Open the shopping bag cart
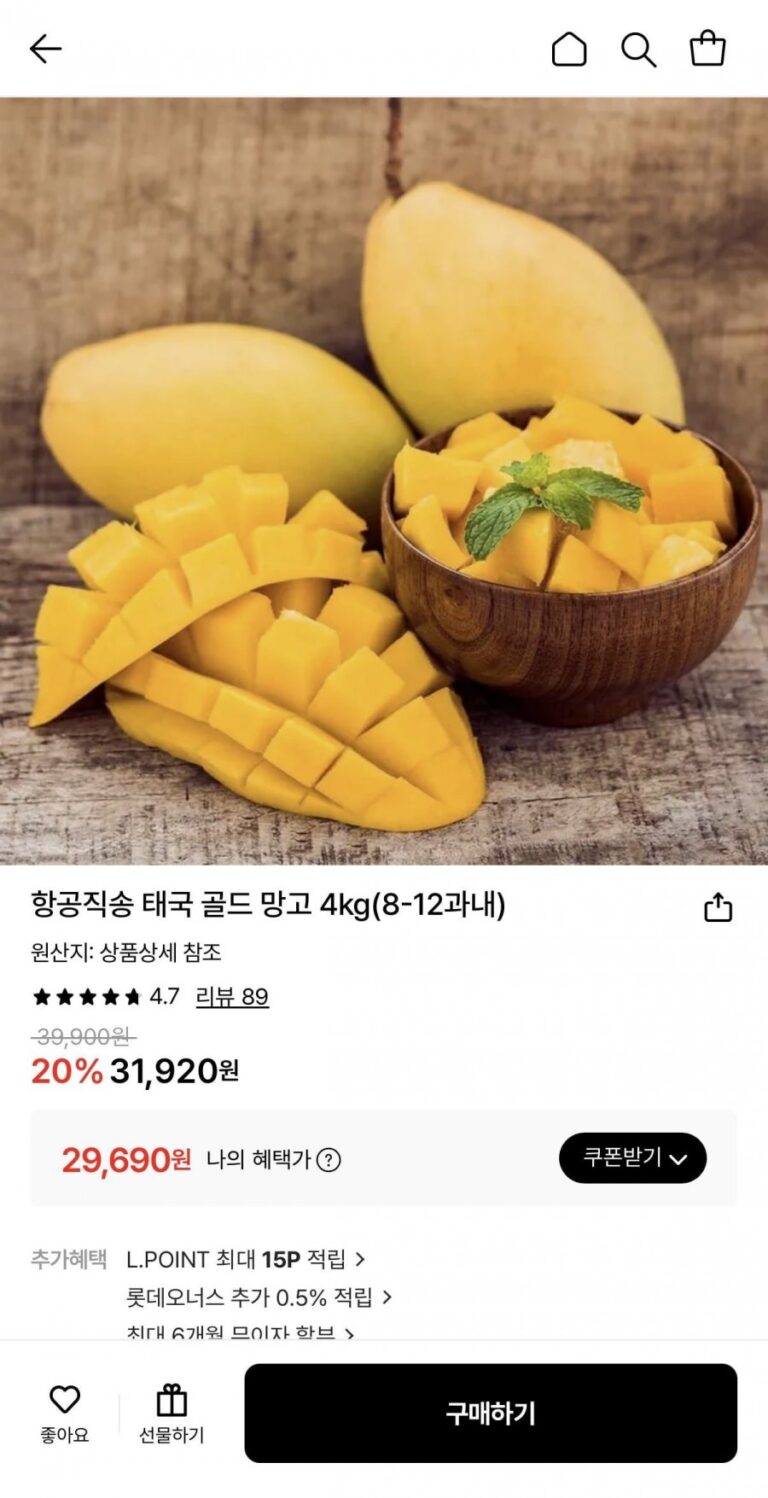 coord(707,49)
